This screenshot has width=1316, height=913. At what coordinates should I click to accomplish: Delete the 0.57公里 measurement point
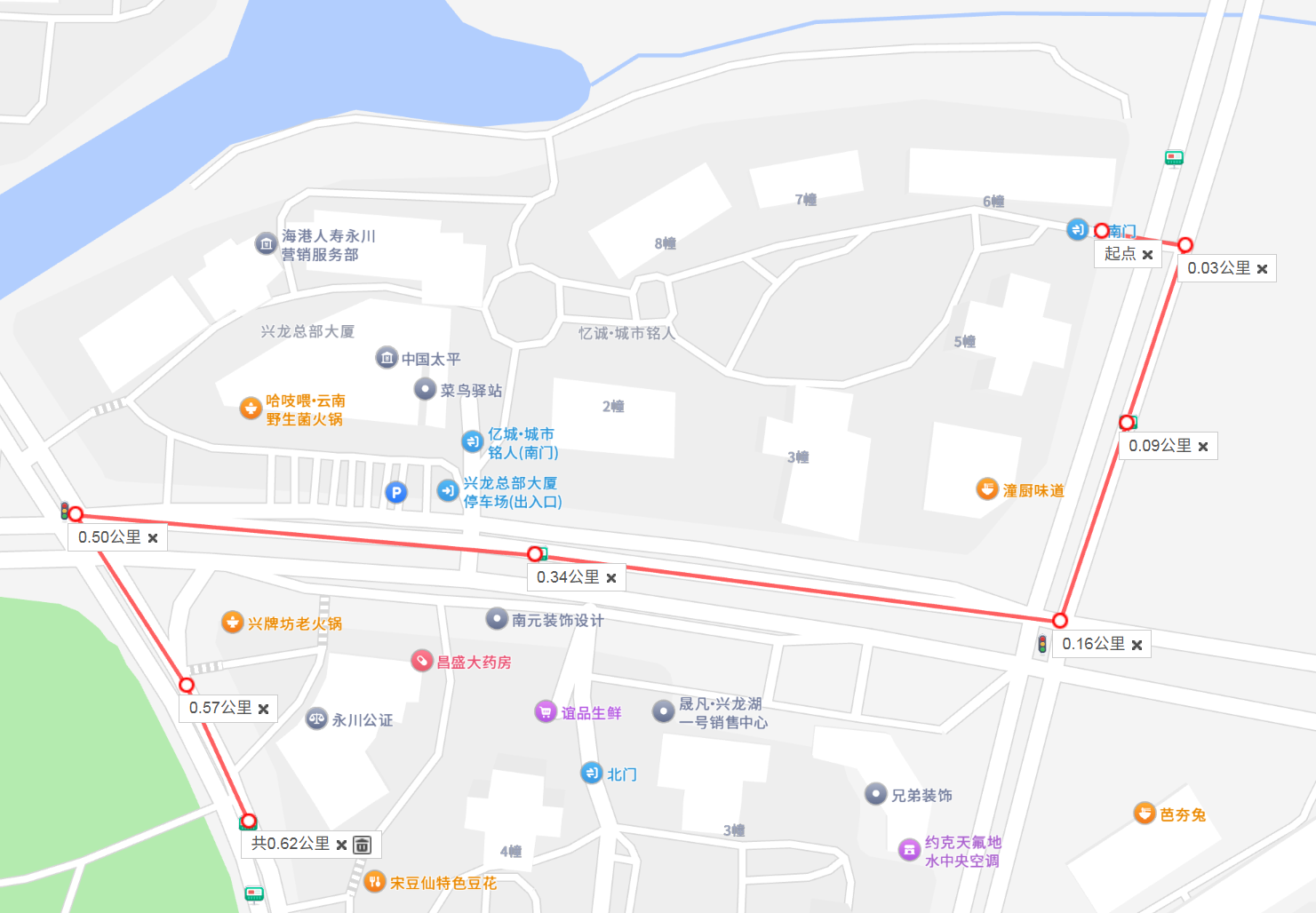pos(263,709)
